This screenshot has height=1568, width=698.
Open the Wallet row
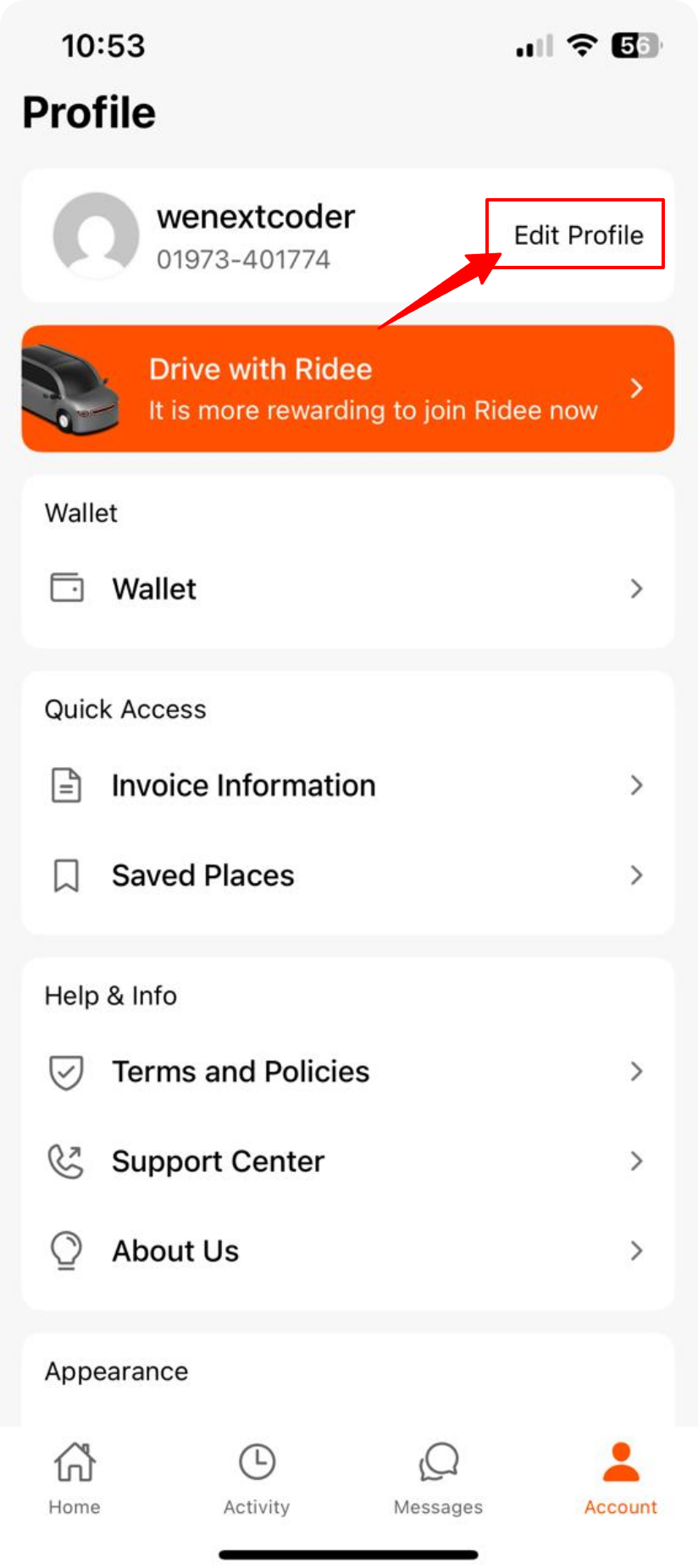(x=347, y=588)
